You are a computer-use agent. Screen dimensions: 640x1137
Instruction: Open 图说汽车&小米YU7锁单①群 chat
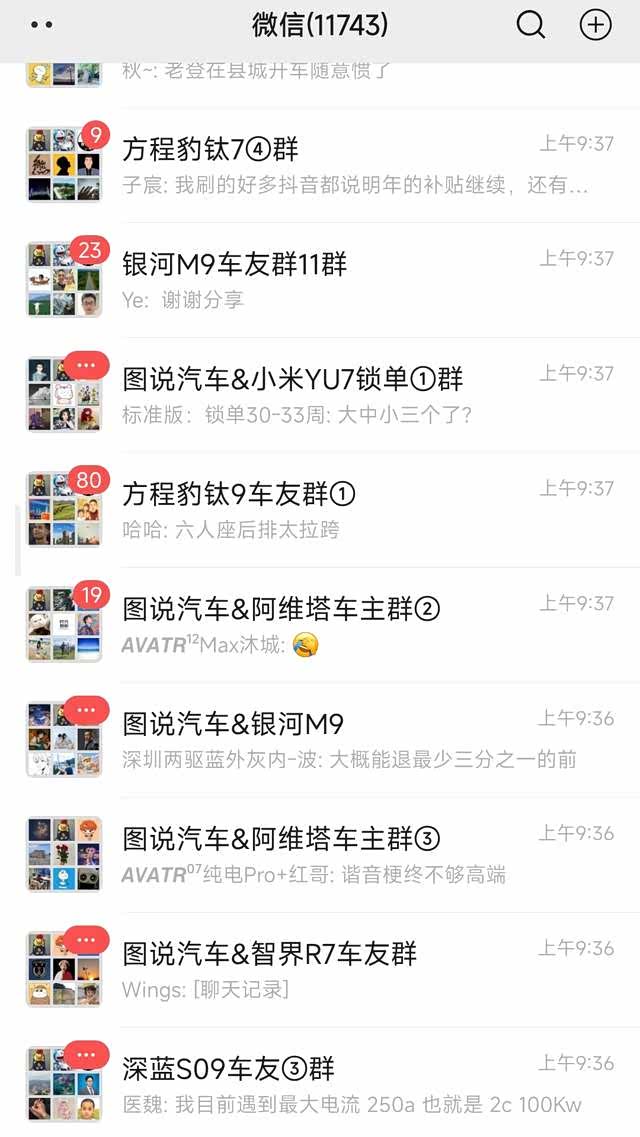(x=330, y=396)
